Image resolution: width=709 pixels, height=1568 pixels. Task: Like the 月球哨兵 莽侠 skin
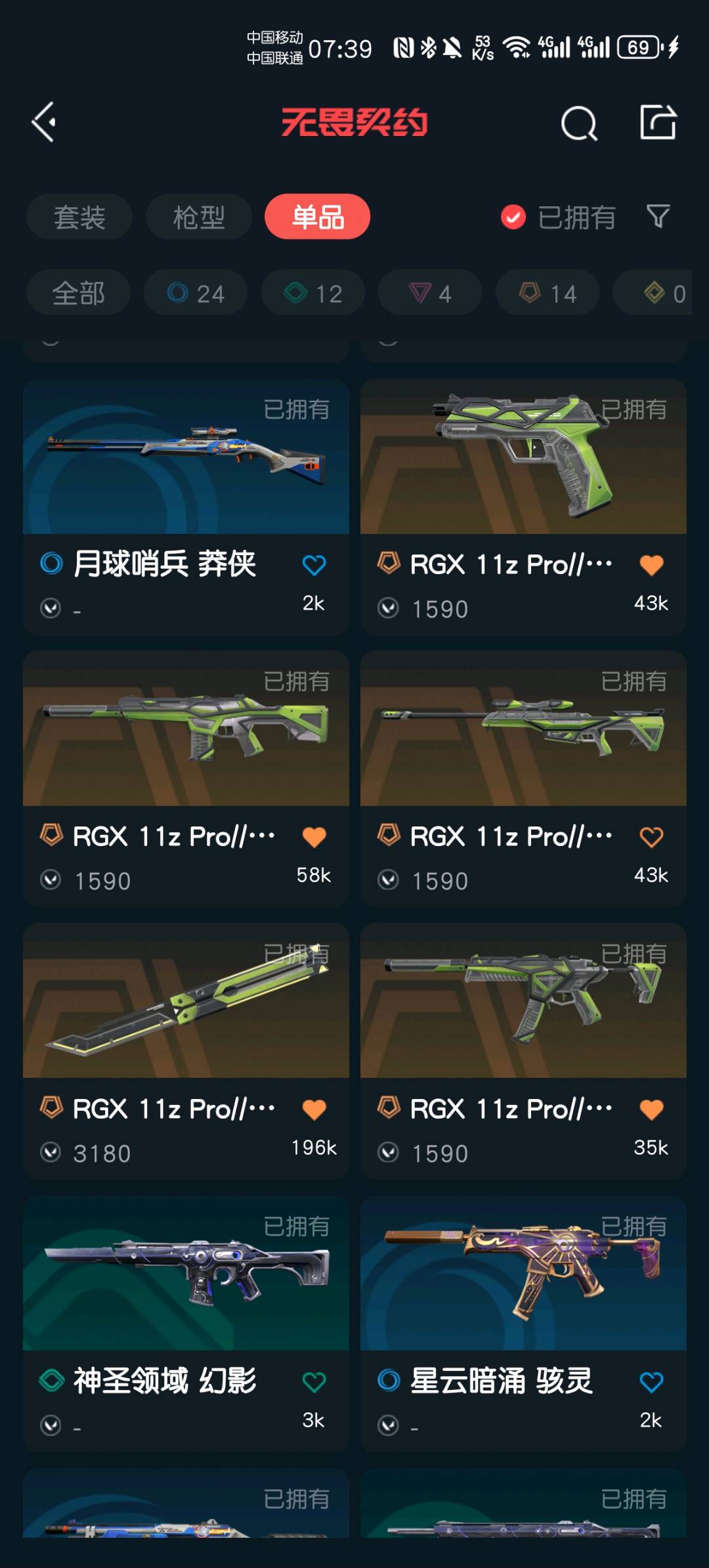pos(314,565)
